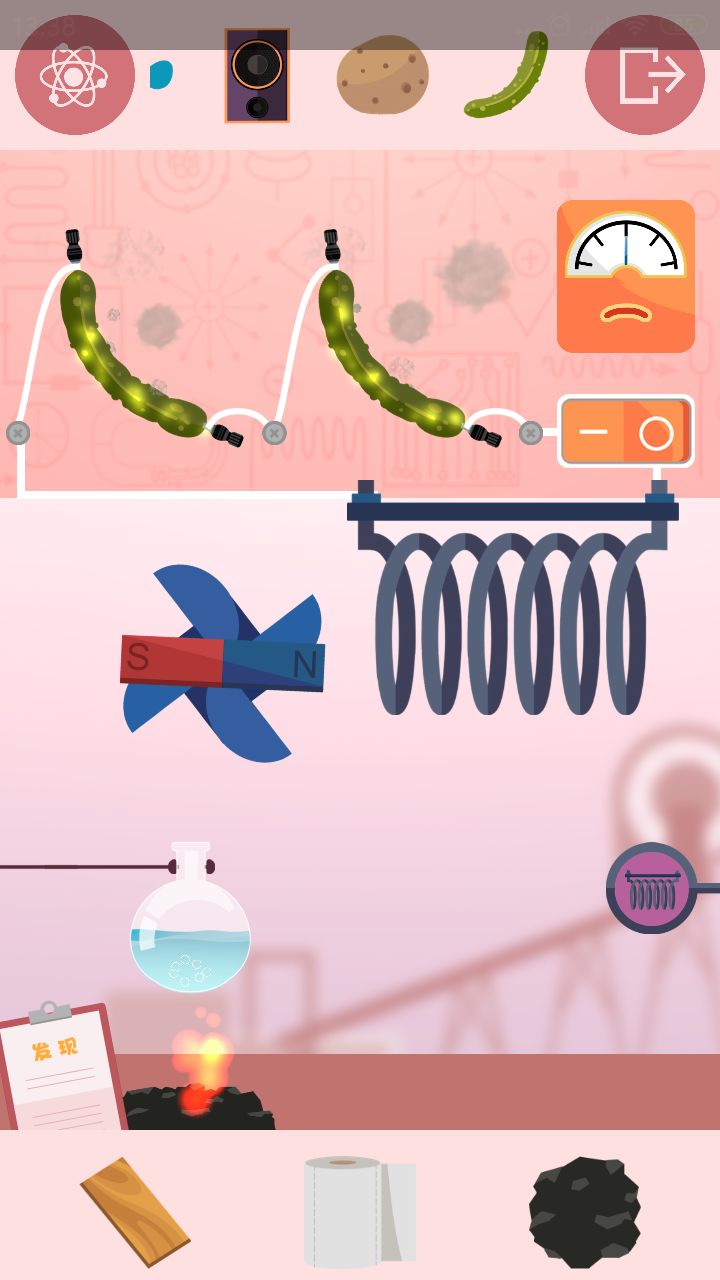Select the atom science icon

coord(74,74)
